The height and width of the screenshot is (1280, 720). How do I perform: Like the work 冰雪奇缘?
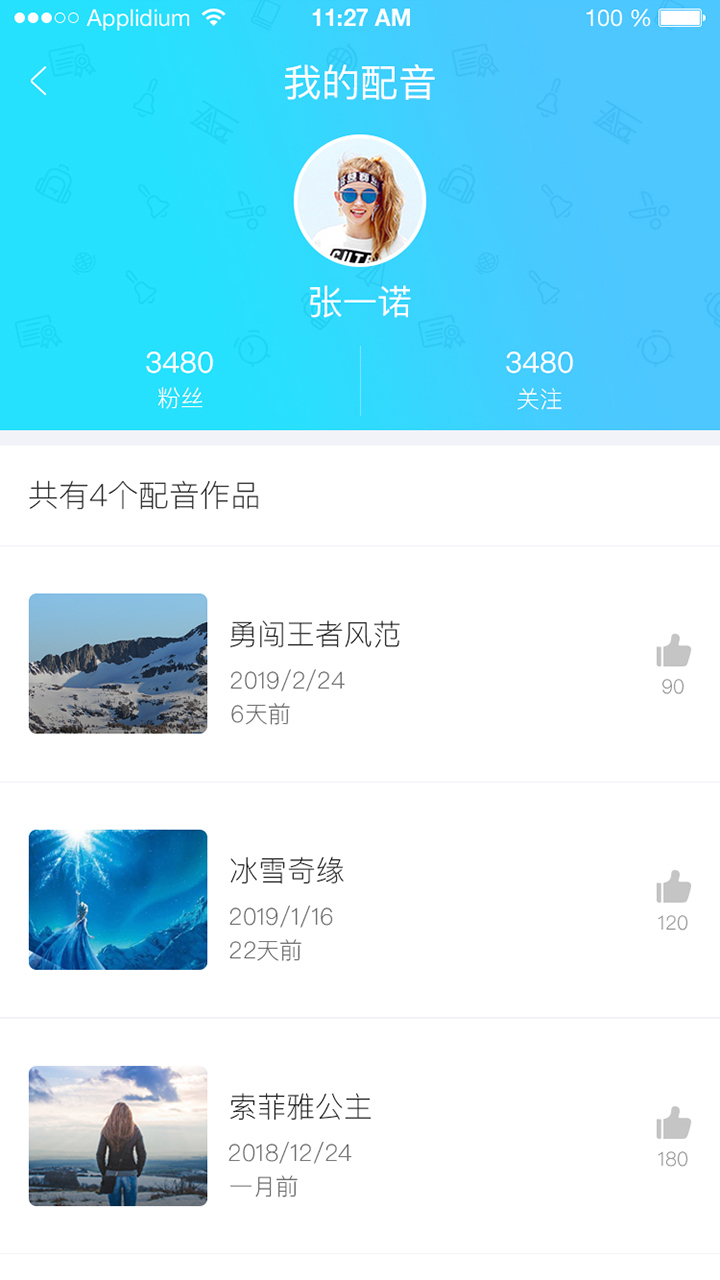(x=673, y=887)
